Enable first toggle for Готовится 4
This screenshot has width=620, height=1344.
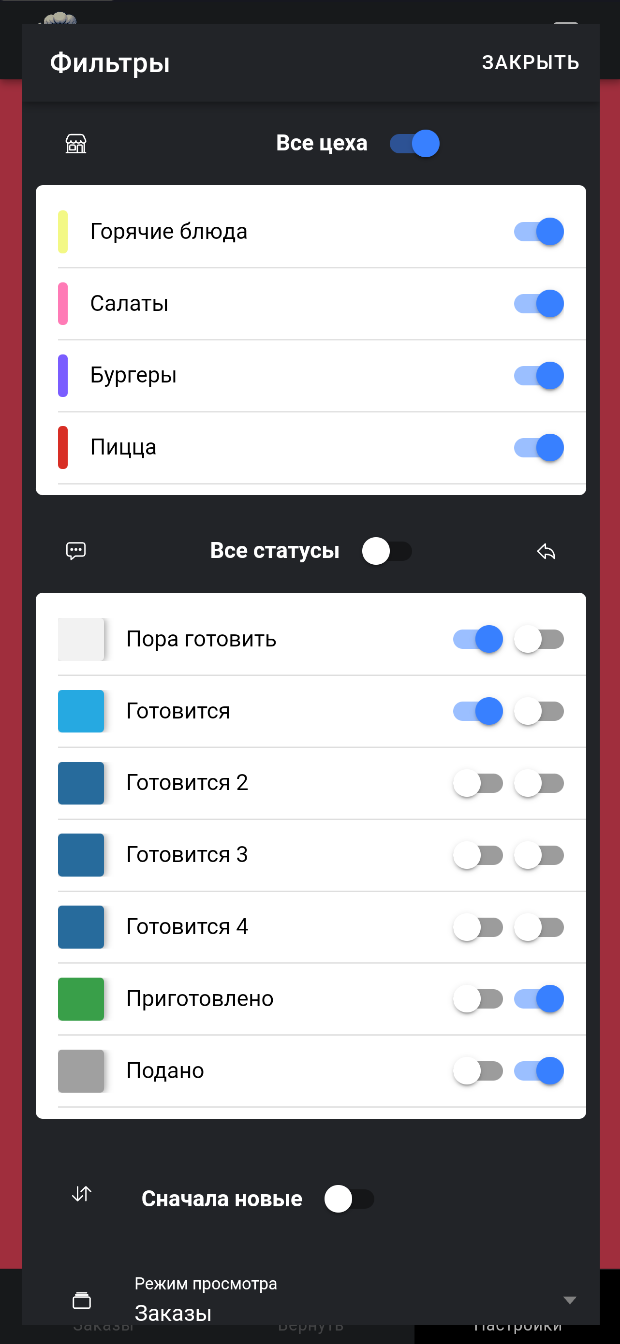478,927
